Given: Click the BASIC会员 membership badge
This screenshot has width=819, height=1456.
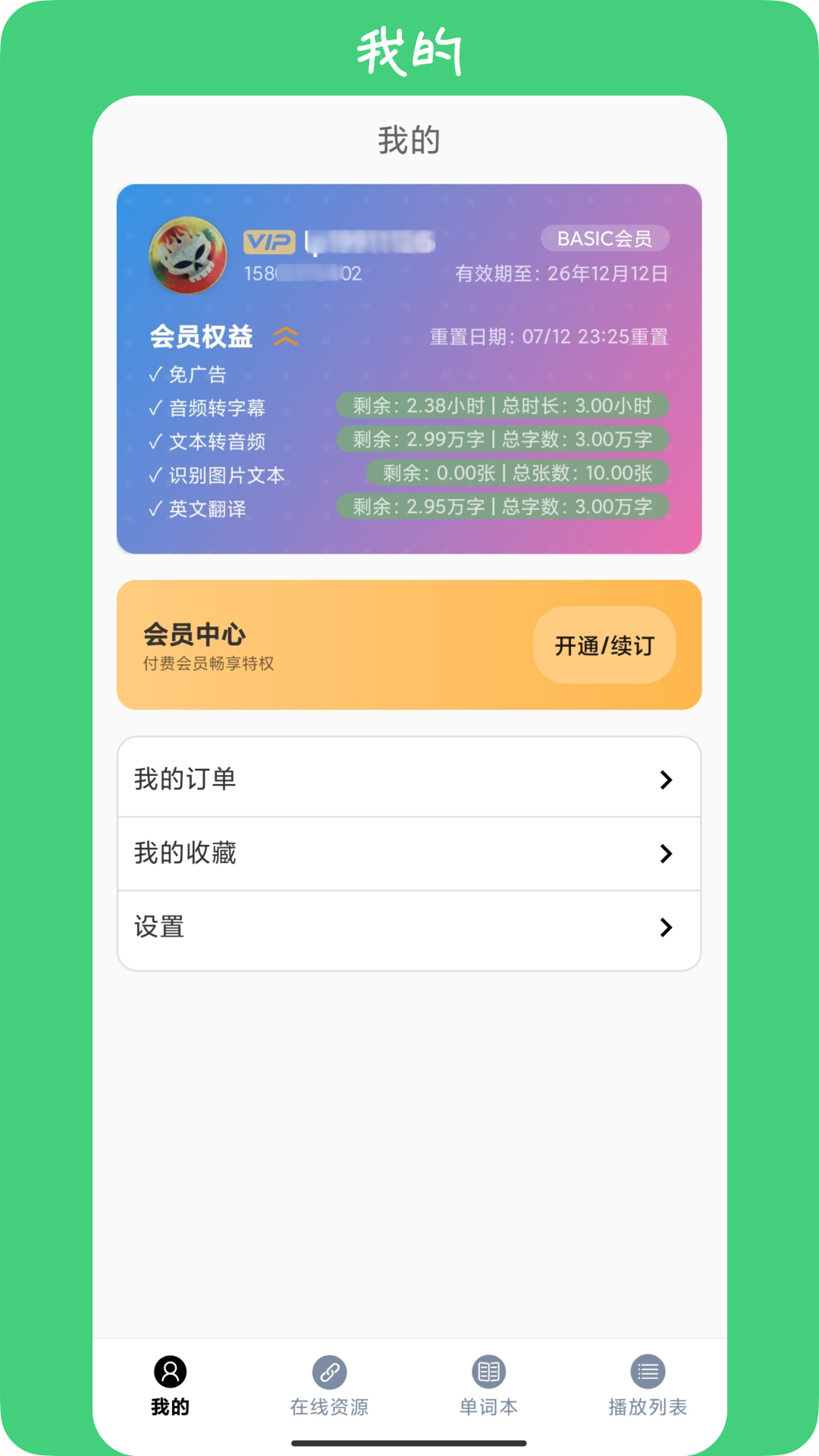Looking at the screenshot, I should pos(605,237).
